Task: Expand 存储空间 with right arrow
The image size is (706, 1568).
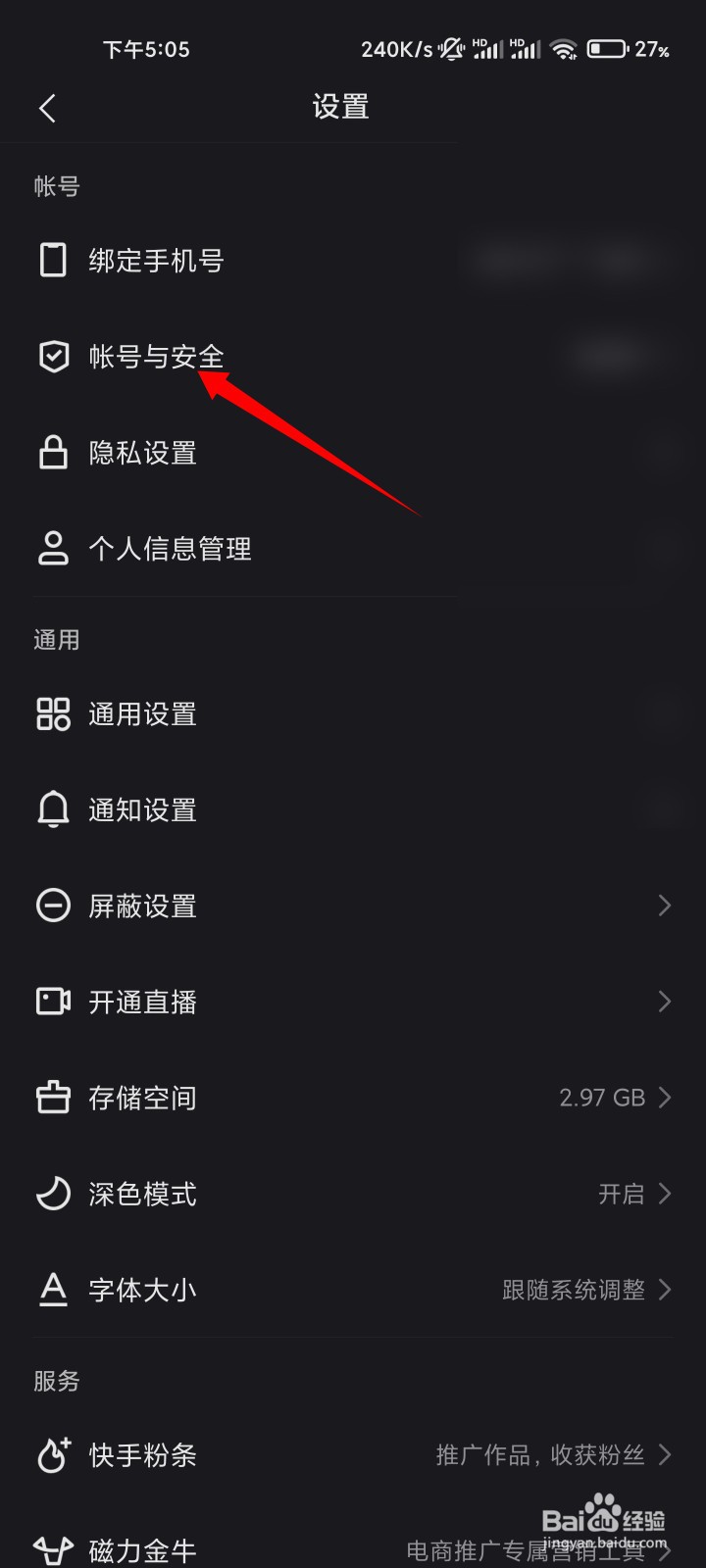Action: (665, 1098)
